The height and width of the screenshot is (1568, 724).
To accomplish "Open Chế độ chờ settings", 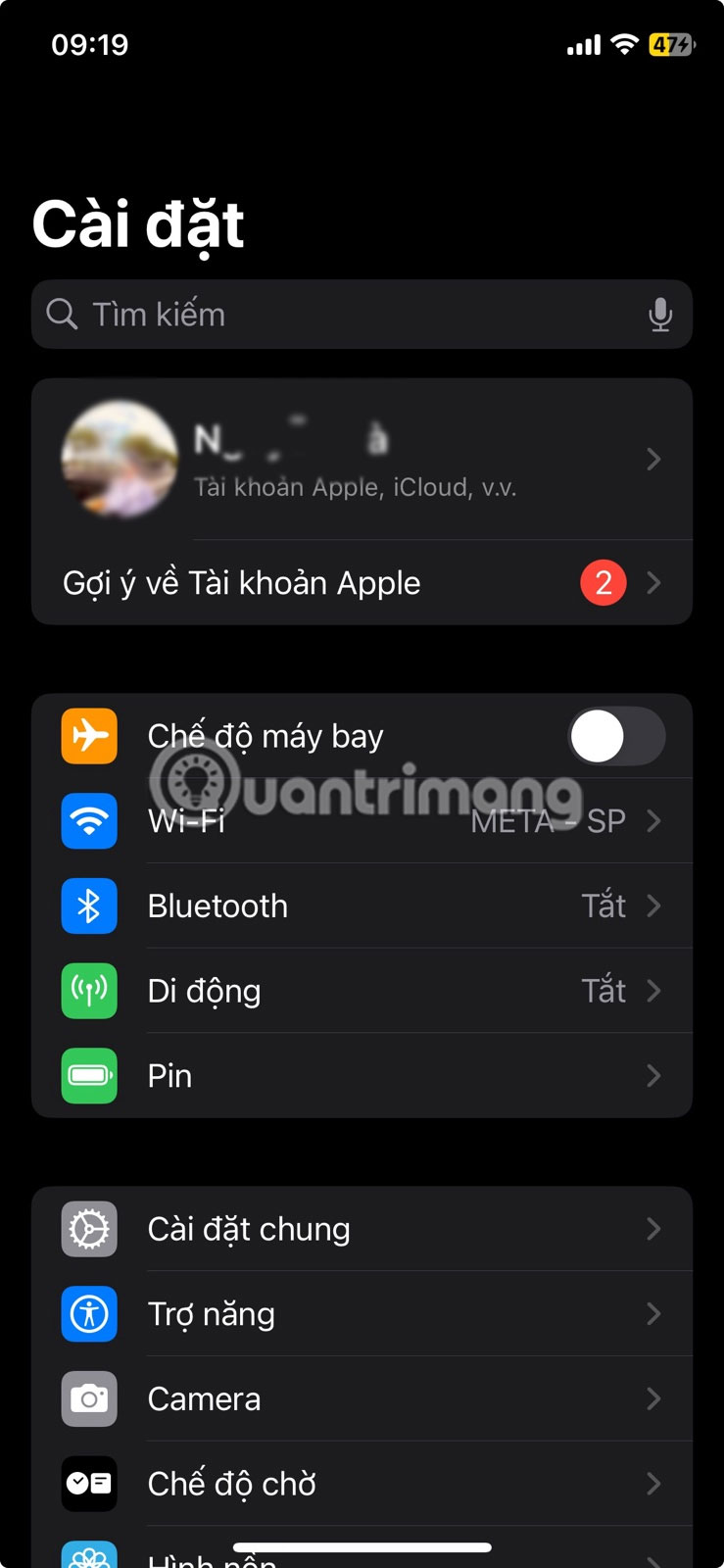I will click(362, 1484).
